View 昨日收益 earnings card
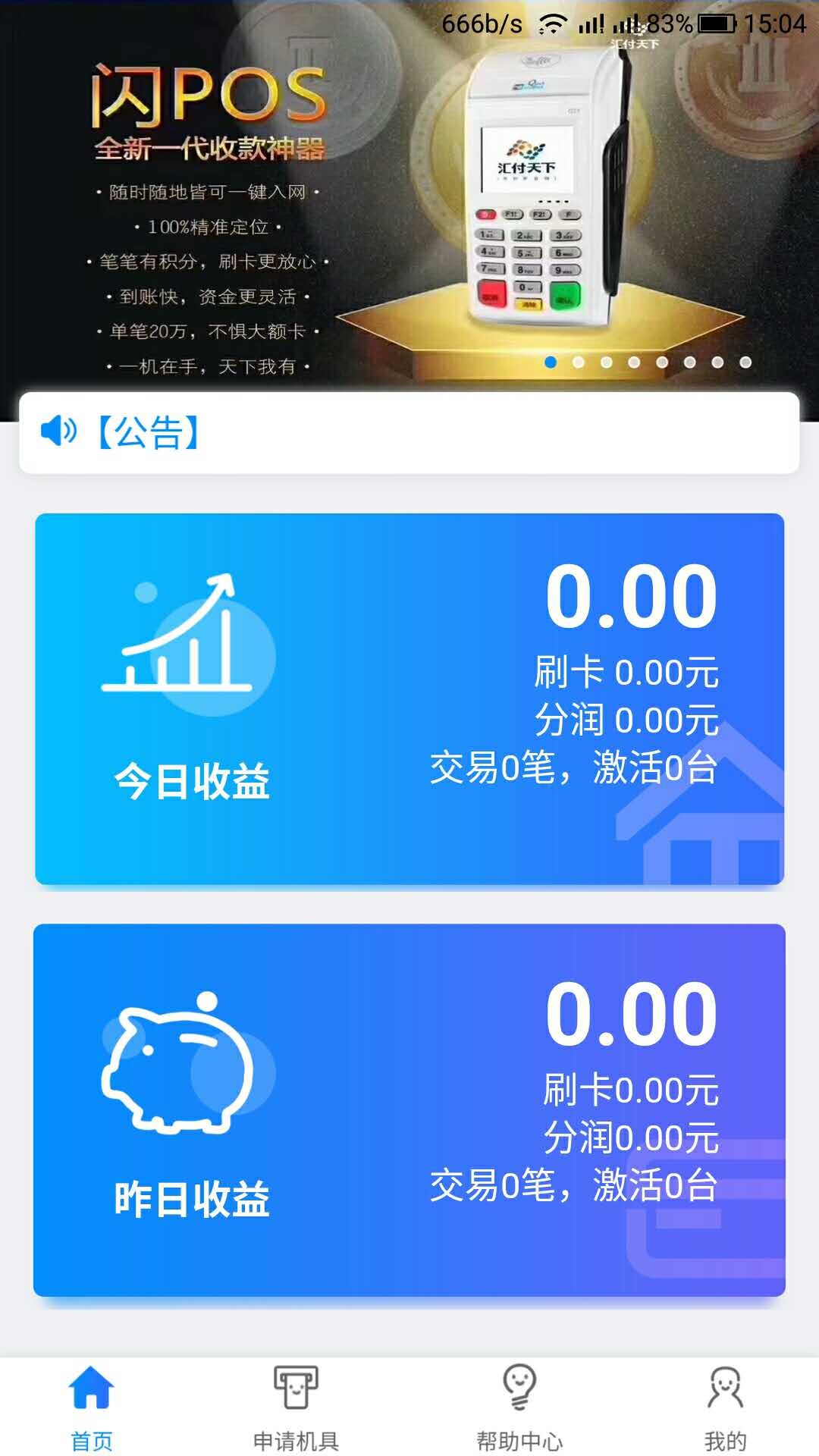This screenshot has height=1456, width=819. coord(409,1109)
